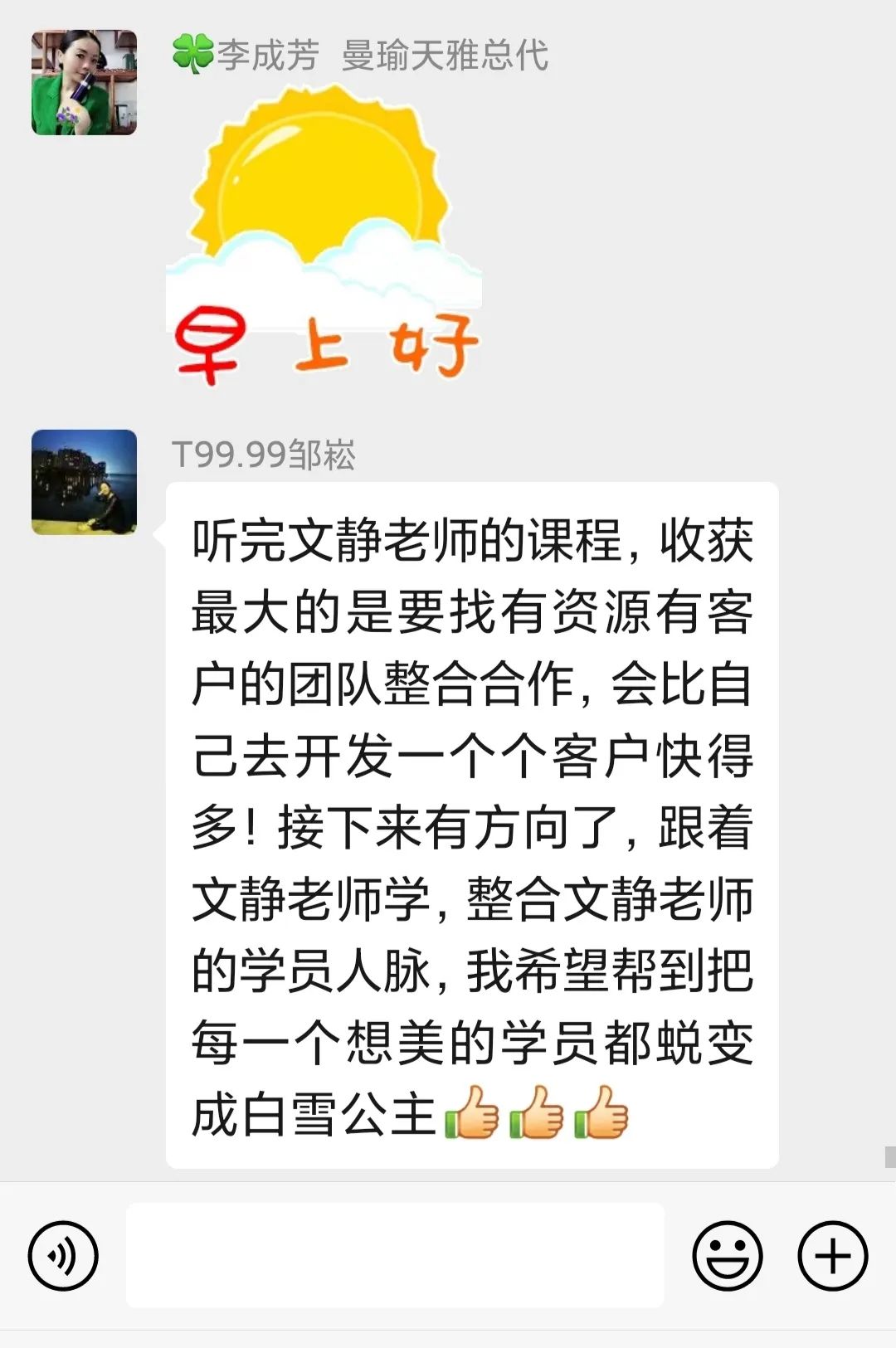Focus the message text field
Image resolution: width=896 pixels, height=1348 pixels.
(395, 1255)
